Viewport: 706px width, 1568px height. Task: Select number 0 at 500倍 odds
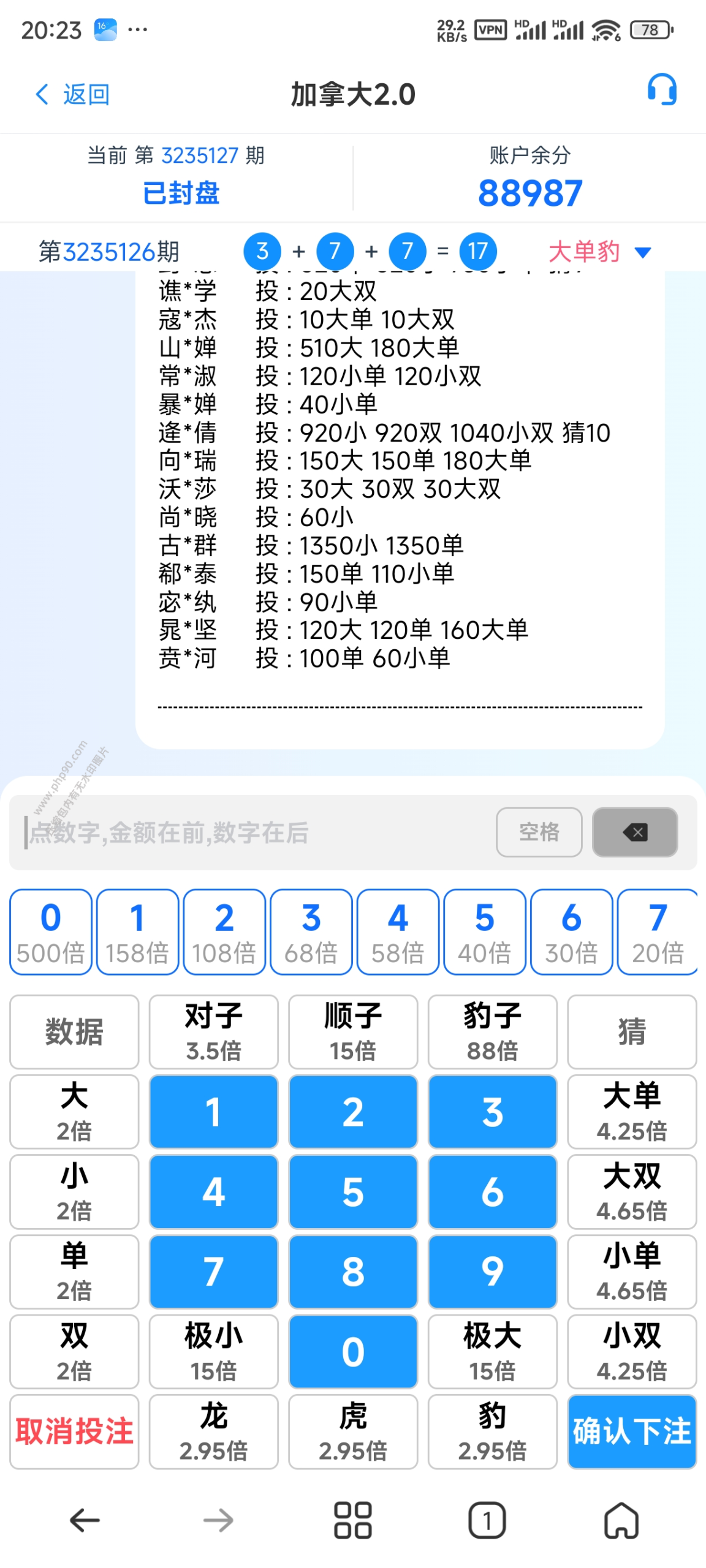click(x=51, y=931)
